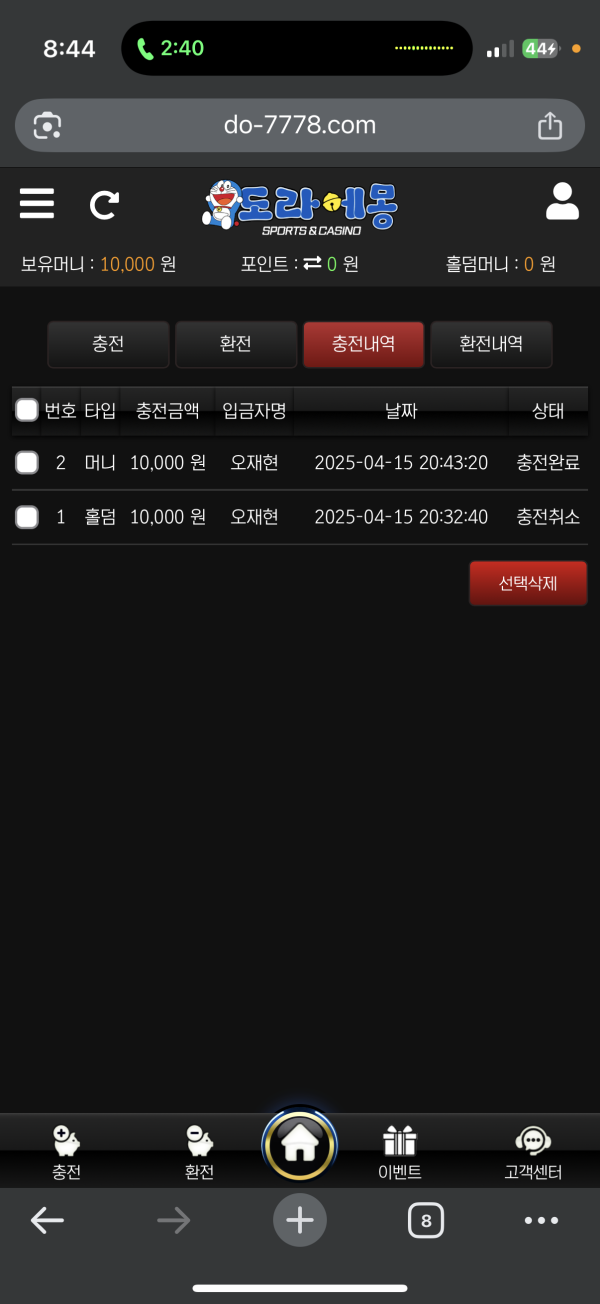Tap the address bar do-7778.com

tap(299, 125)
